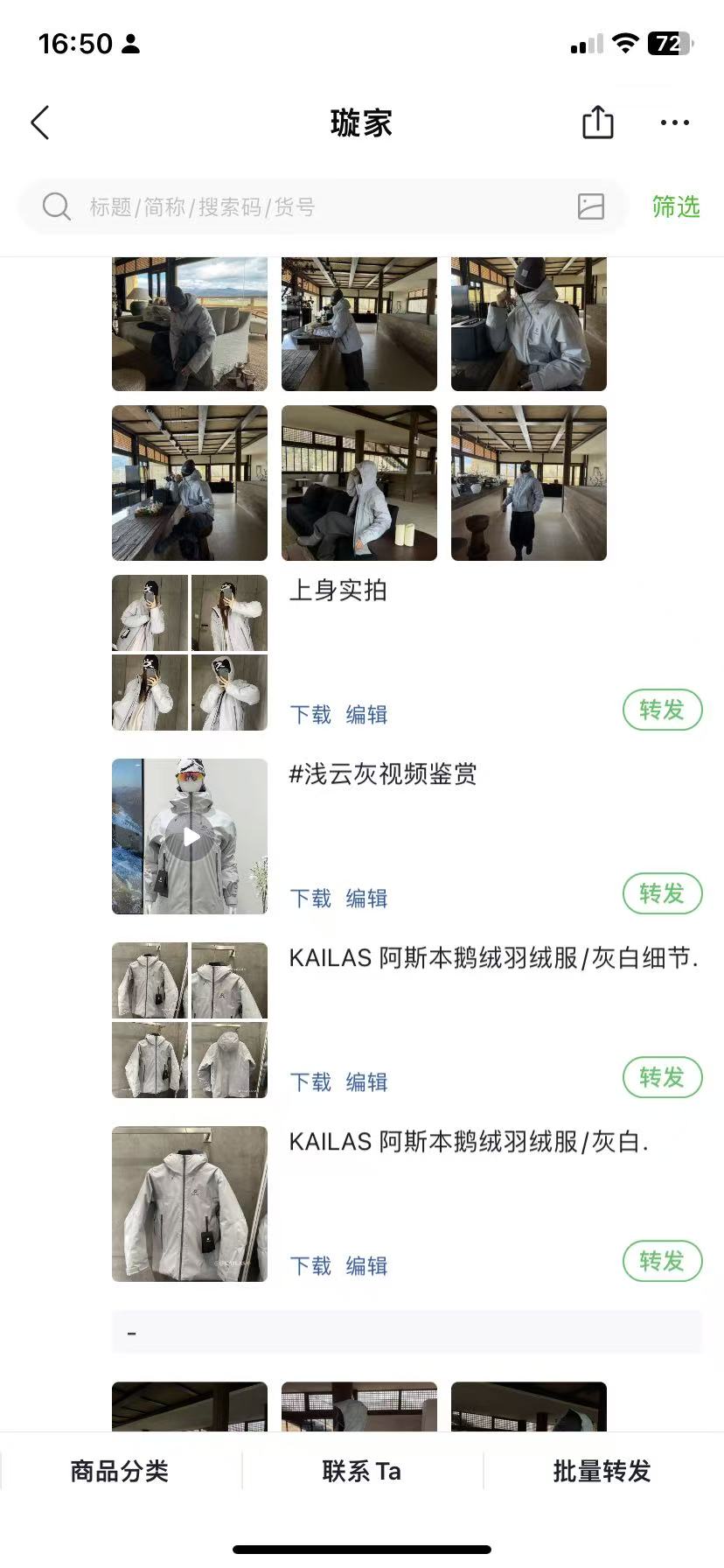This screenshot has height=1568, width=724.
Task: Forward the KAILAS 灰白细节 post
Action: (662, 1077)
